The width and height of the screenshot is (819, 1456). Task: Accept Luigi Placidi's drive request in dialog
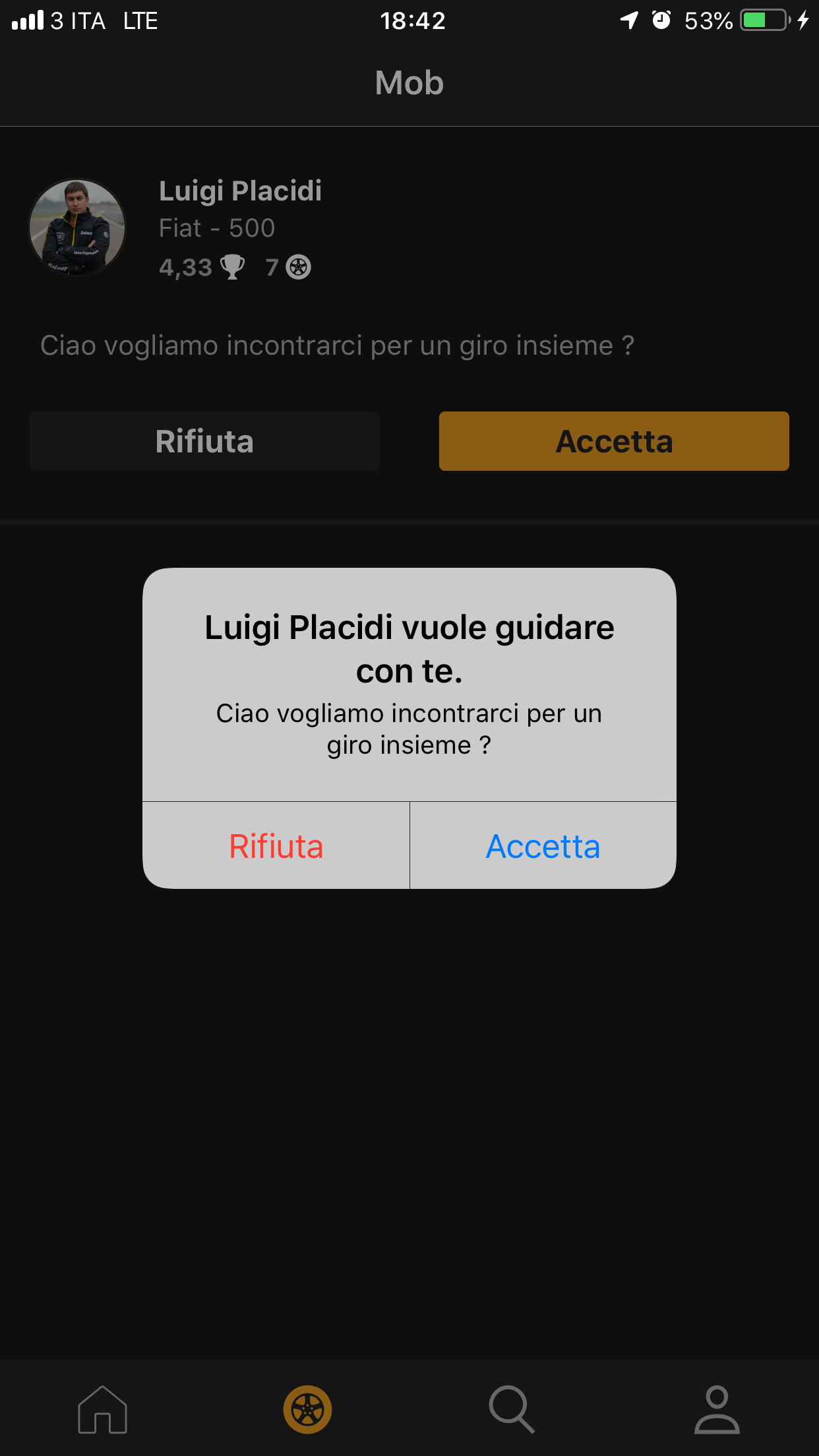pos(542,846)
